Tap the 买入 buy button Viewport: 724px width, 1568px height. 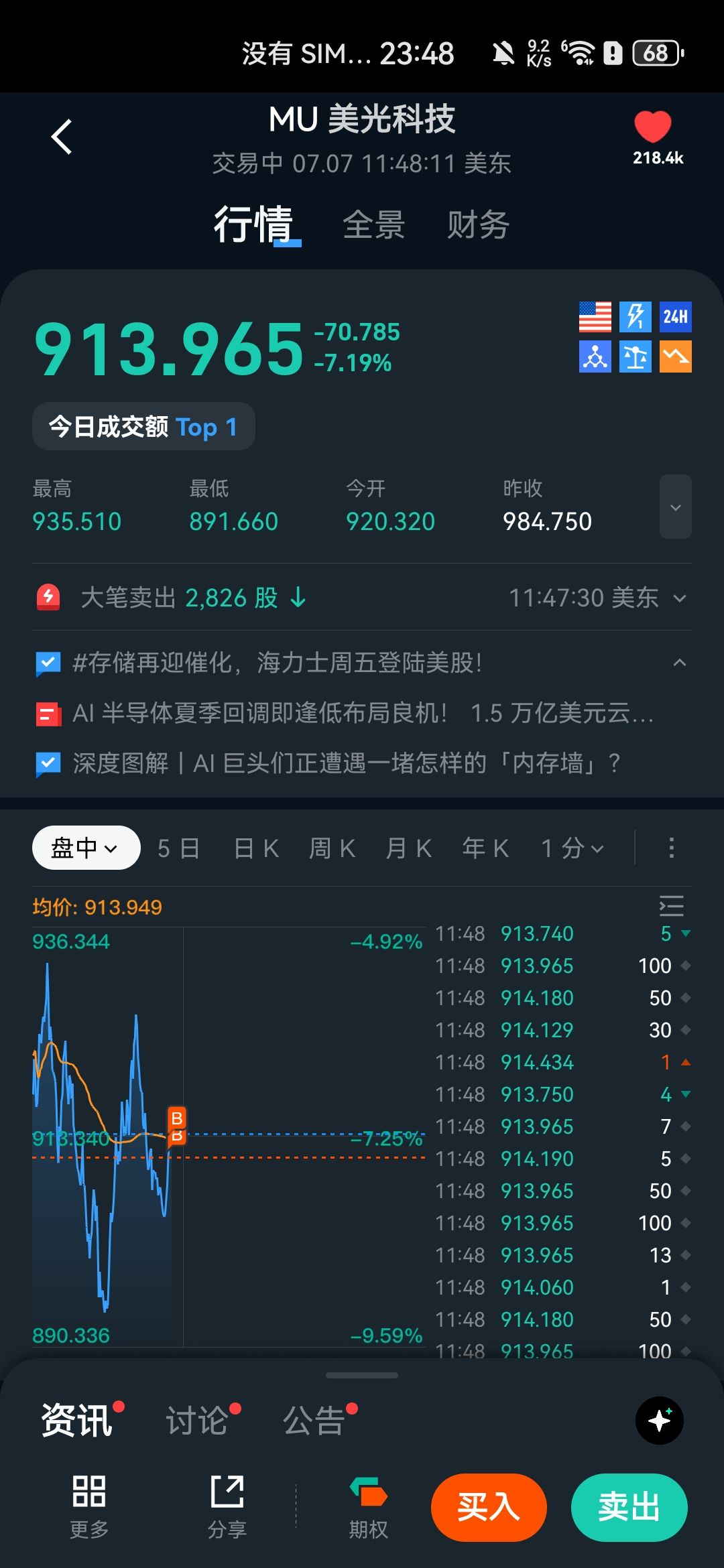pyautogui.click(x=489, y=1507)
